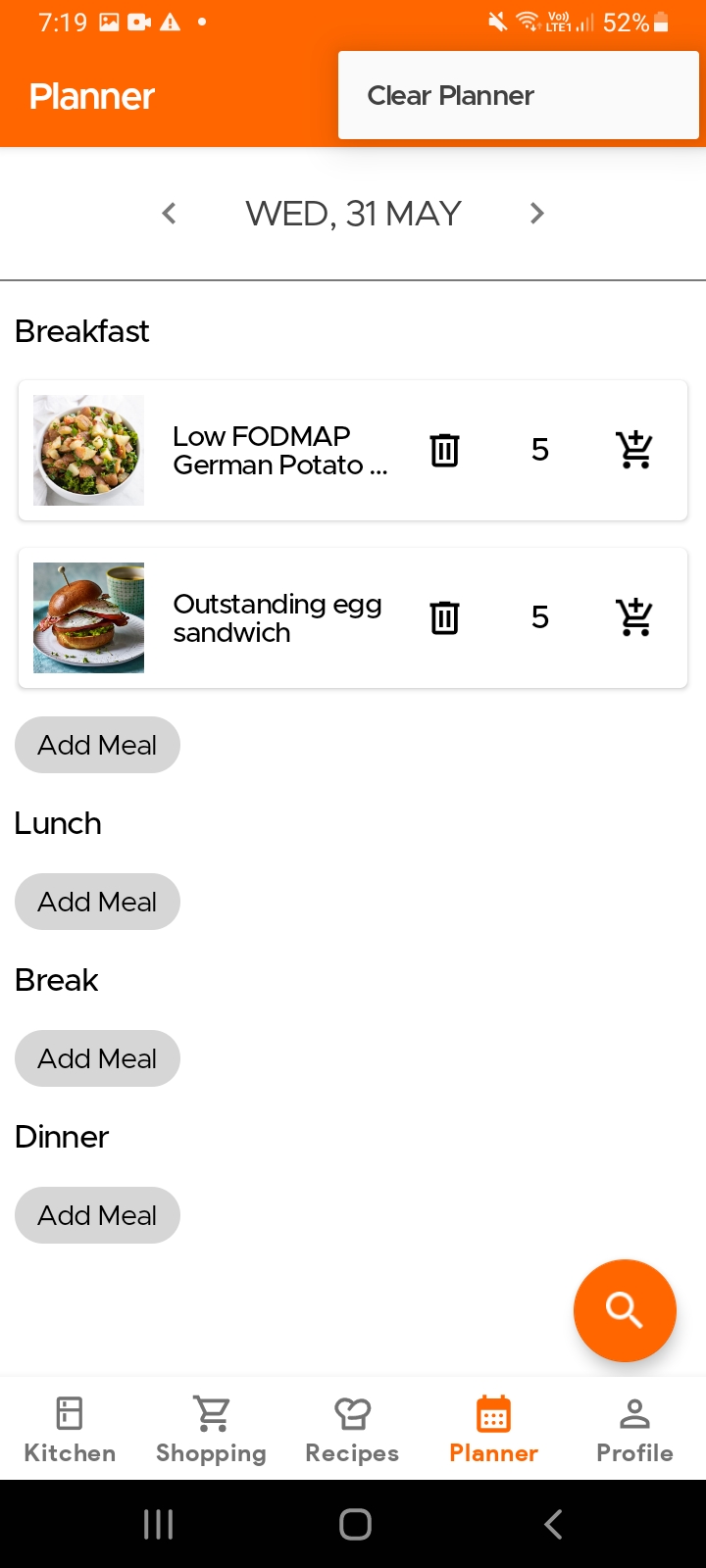This screenshot has width=706, height=1568.
Task: Open the Shopping tab
Action: (211, 1429)
